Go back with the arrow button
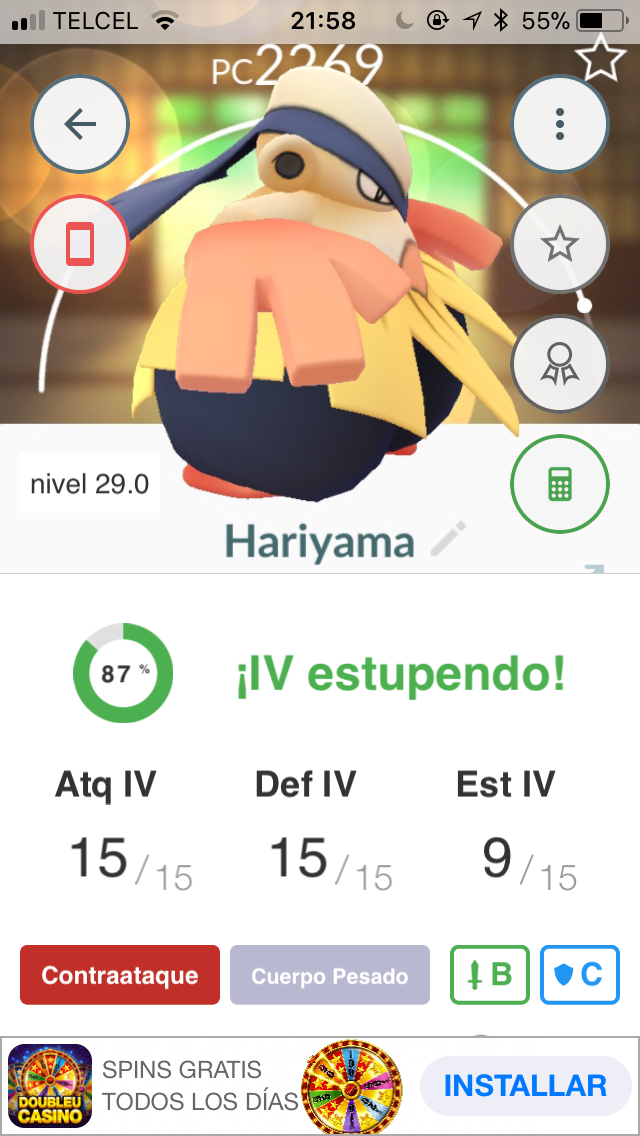Viewport: 640px width, 1136px height. (x=80, y=124)
